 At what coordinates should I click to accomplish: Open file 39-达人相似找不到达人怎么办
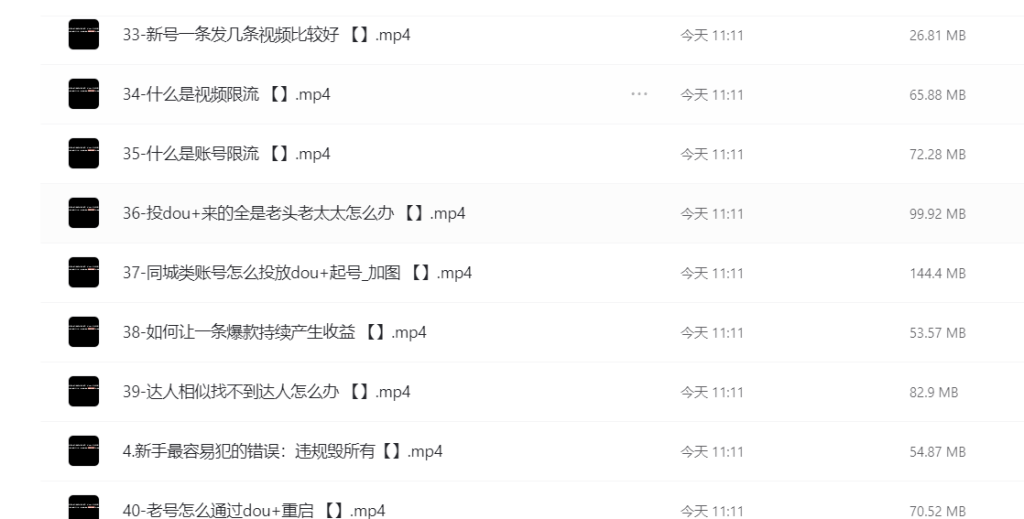coord(266,392)
